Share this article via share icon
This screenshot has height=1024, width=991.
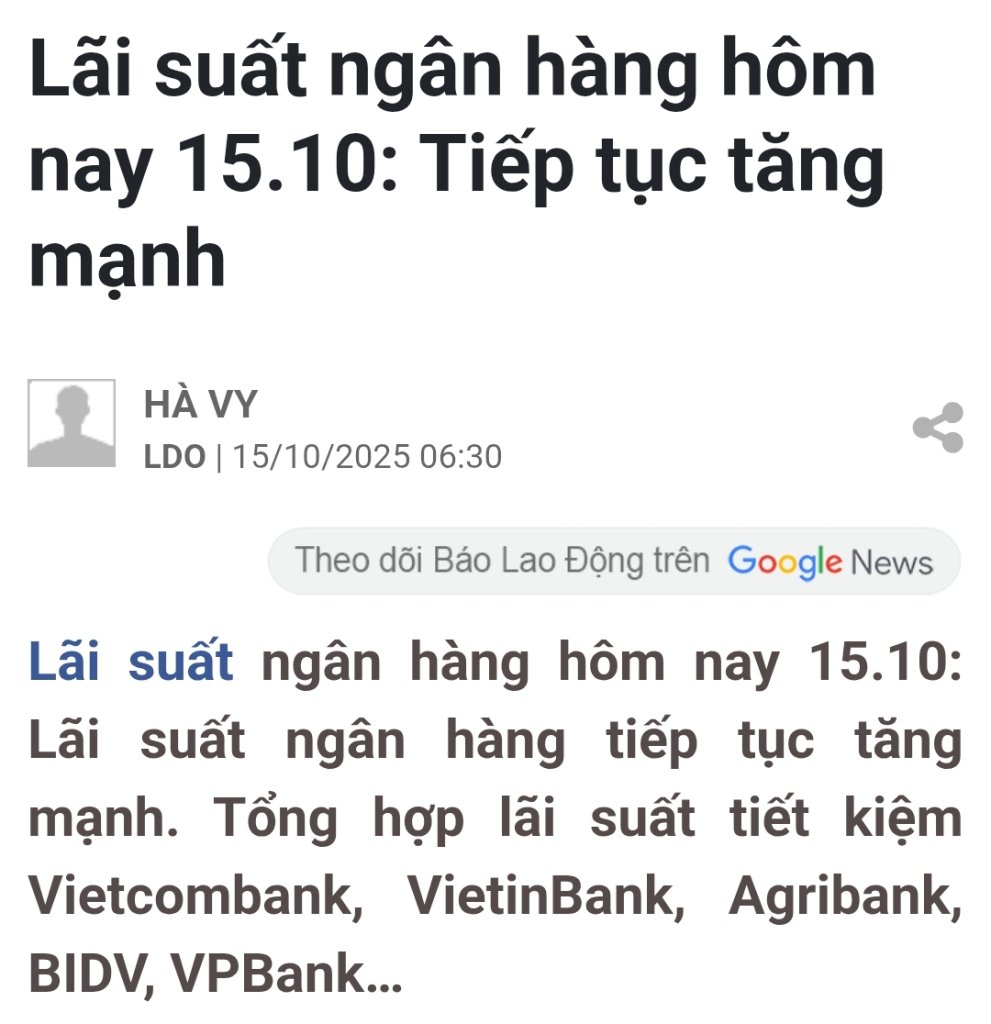(x=937, y=428)
